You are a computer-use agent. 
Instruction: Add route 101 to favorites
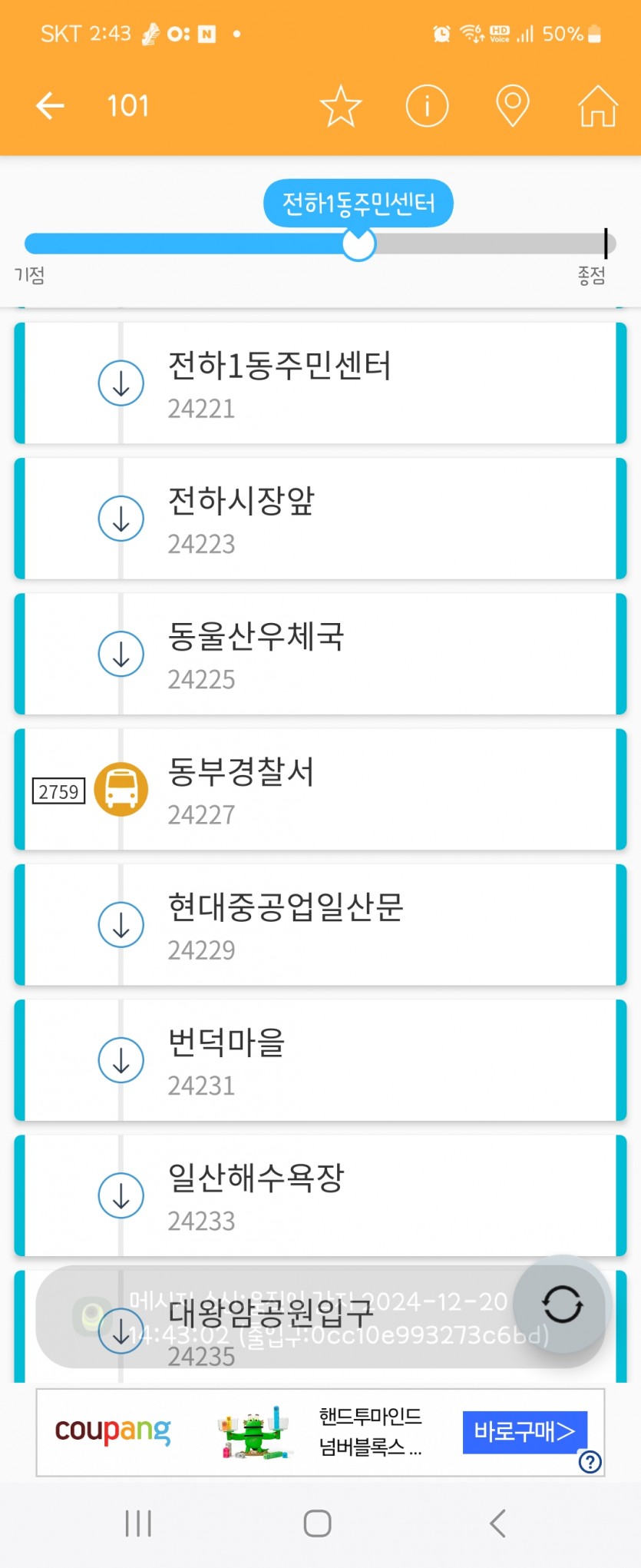coord(340,106)
